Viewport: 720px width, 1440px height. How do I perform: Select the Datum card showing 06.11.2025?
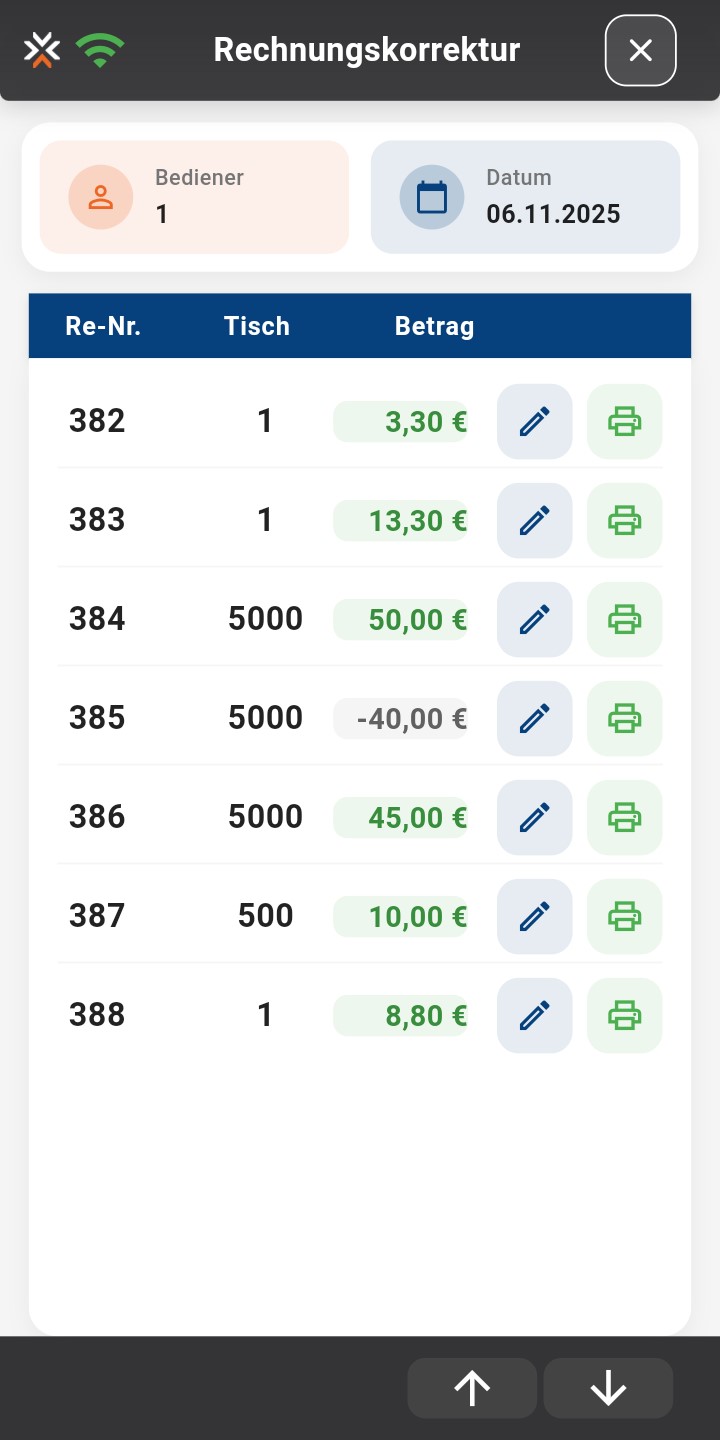coord(525,196)
